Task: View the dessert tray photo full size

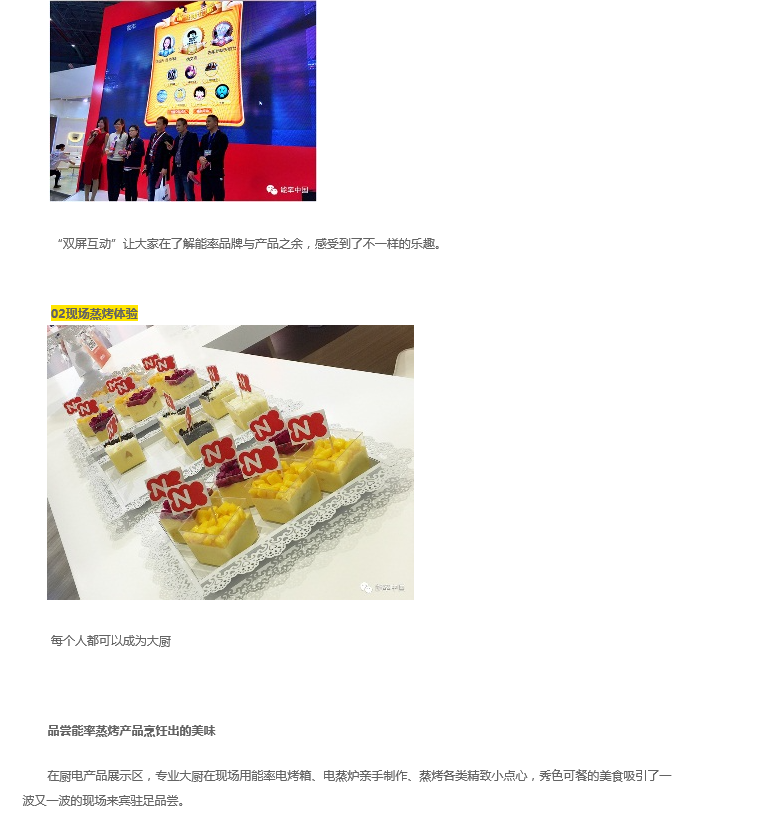Action: point(230,462)
